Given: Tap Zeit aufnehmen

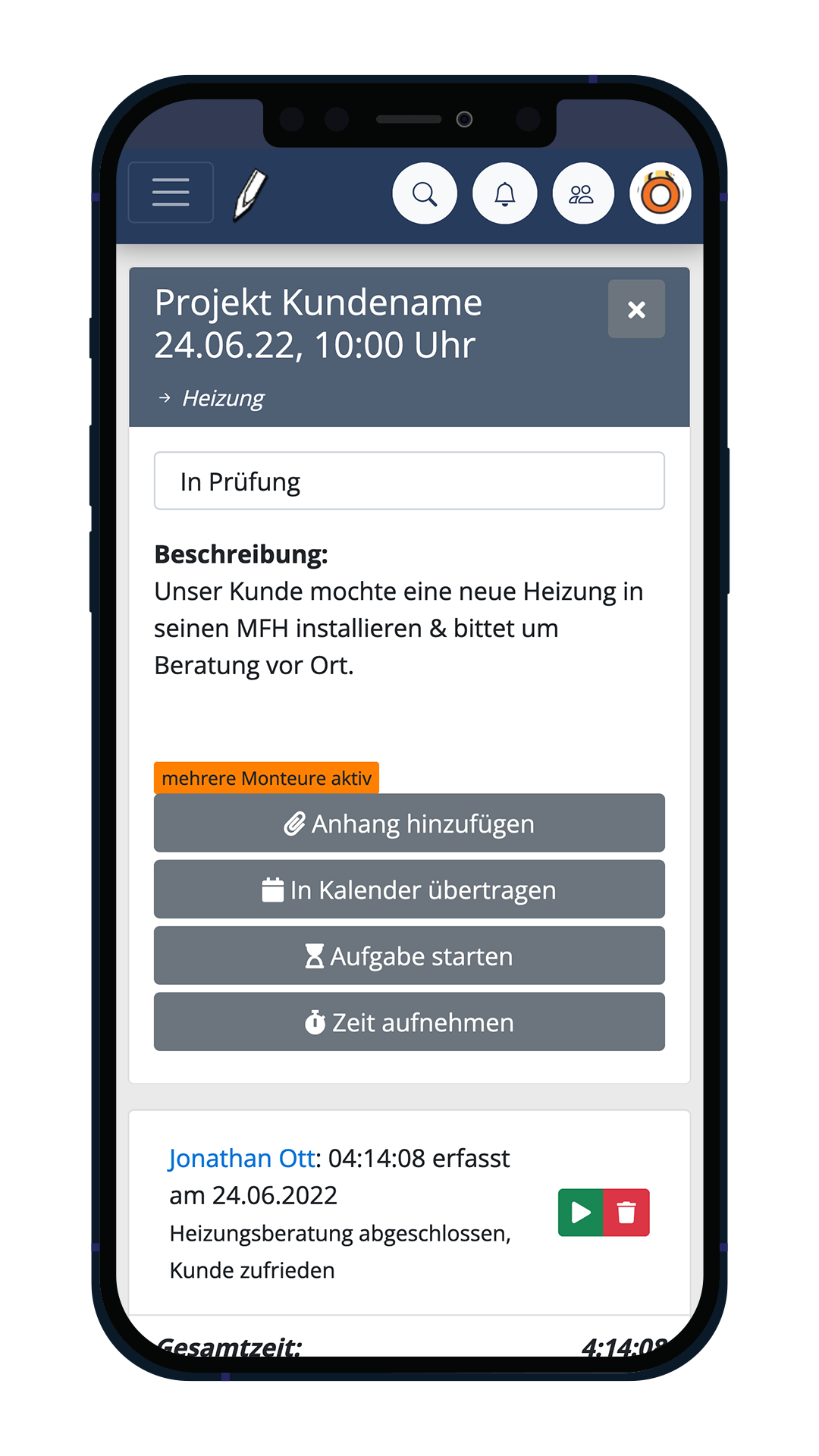Looking at the screenshot, I should [409, 1022].
